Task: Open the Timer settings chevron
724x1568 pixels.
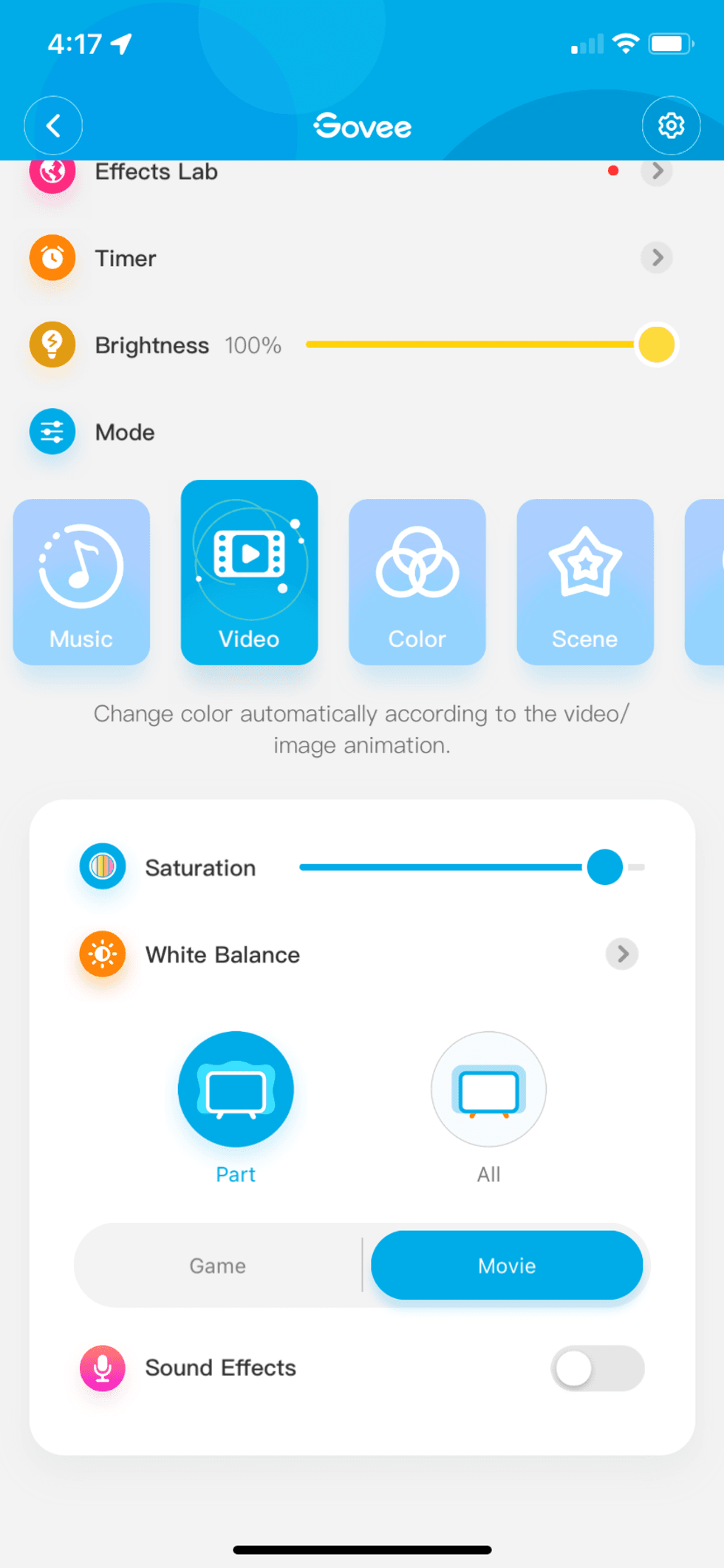Action: coord(656,258)
